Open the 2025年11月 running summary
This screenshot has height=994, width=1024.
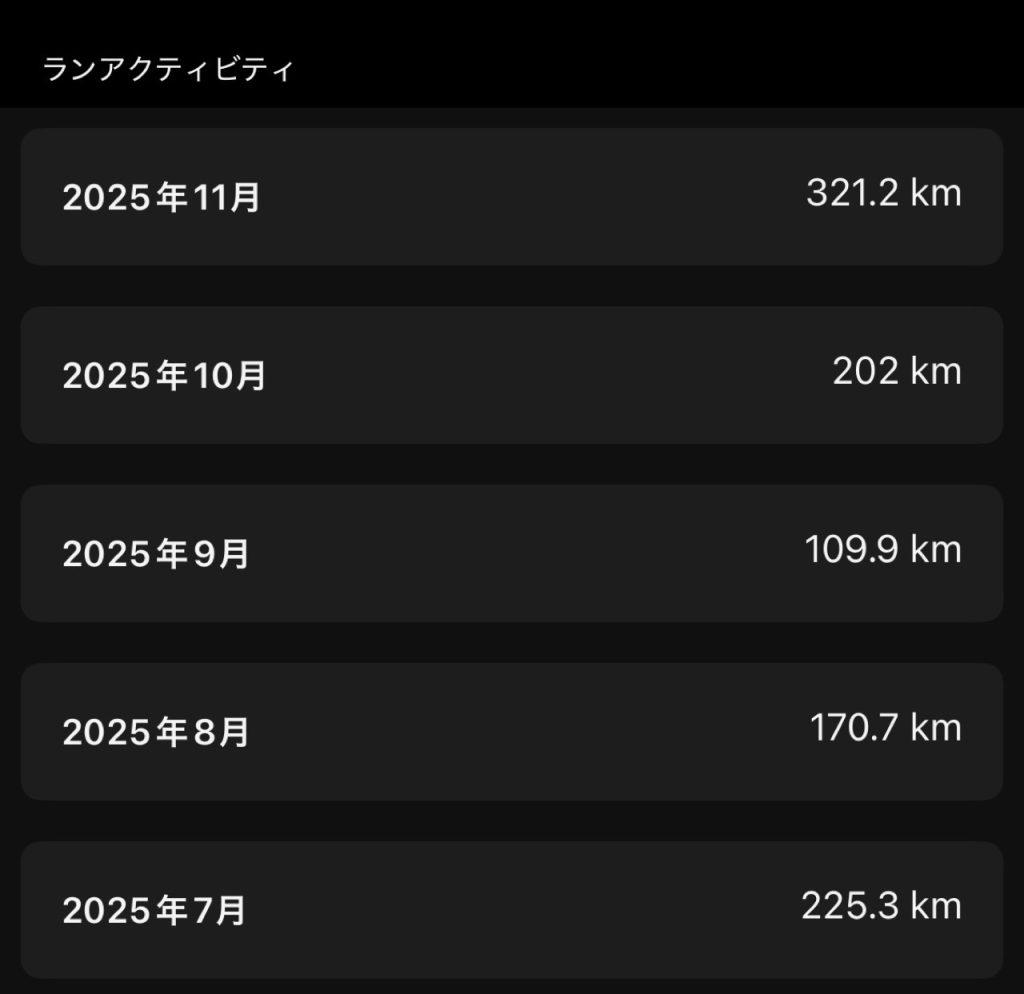(x=511, y=196)
